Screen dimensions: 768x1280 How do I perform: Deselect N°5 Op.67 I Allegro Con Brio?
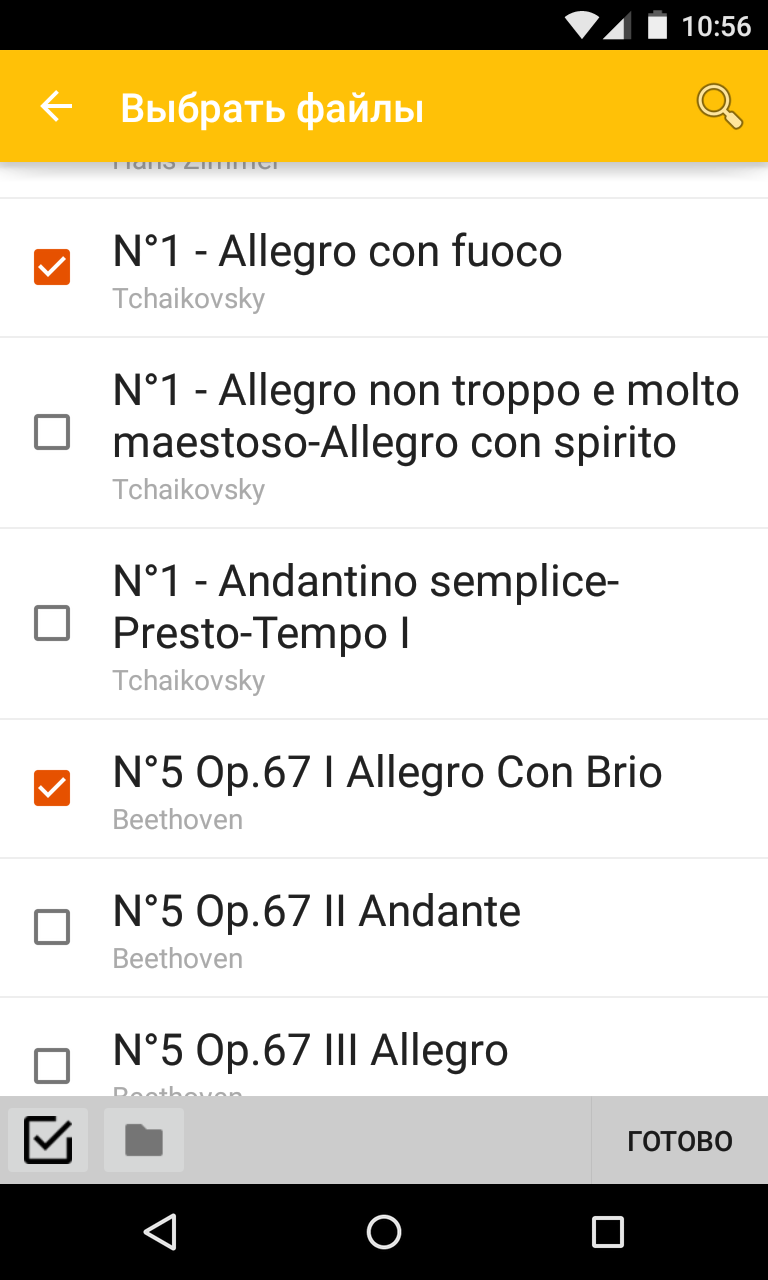[x=52, y=788]
